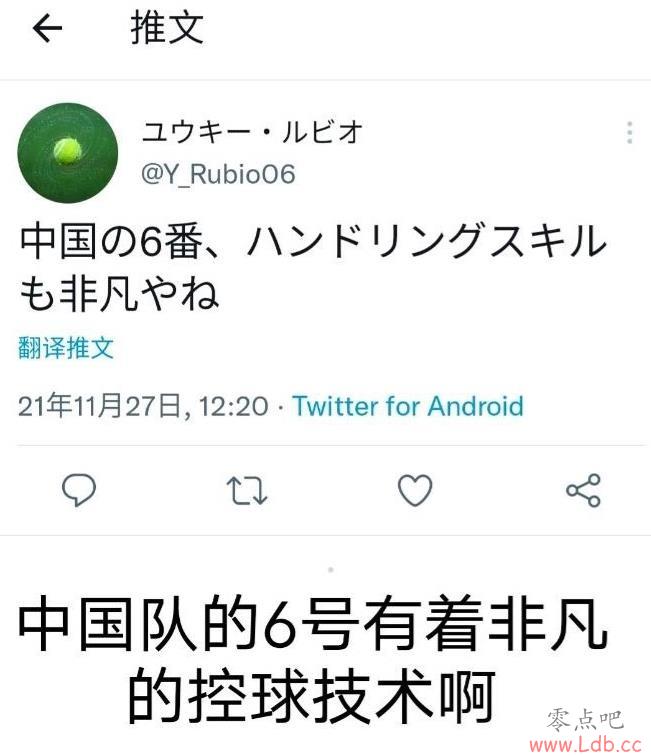651x755 pixels.
Task: Open the Twitter for Android source link
Action: coord(408,406)
